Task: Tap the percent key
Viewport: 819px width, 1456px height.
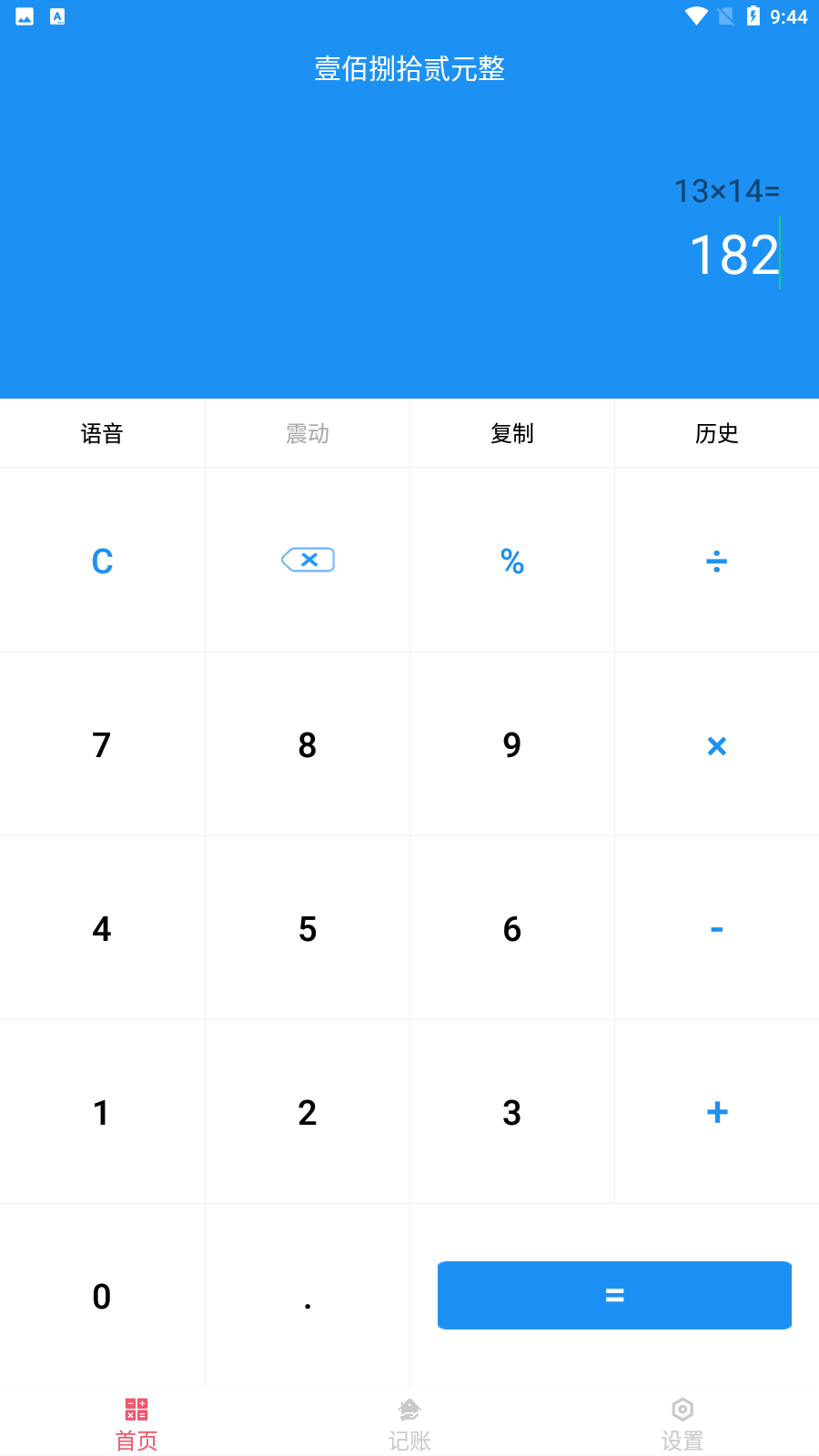Action: tap(512, 561)
